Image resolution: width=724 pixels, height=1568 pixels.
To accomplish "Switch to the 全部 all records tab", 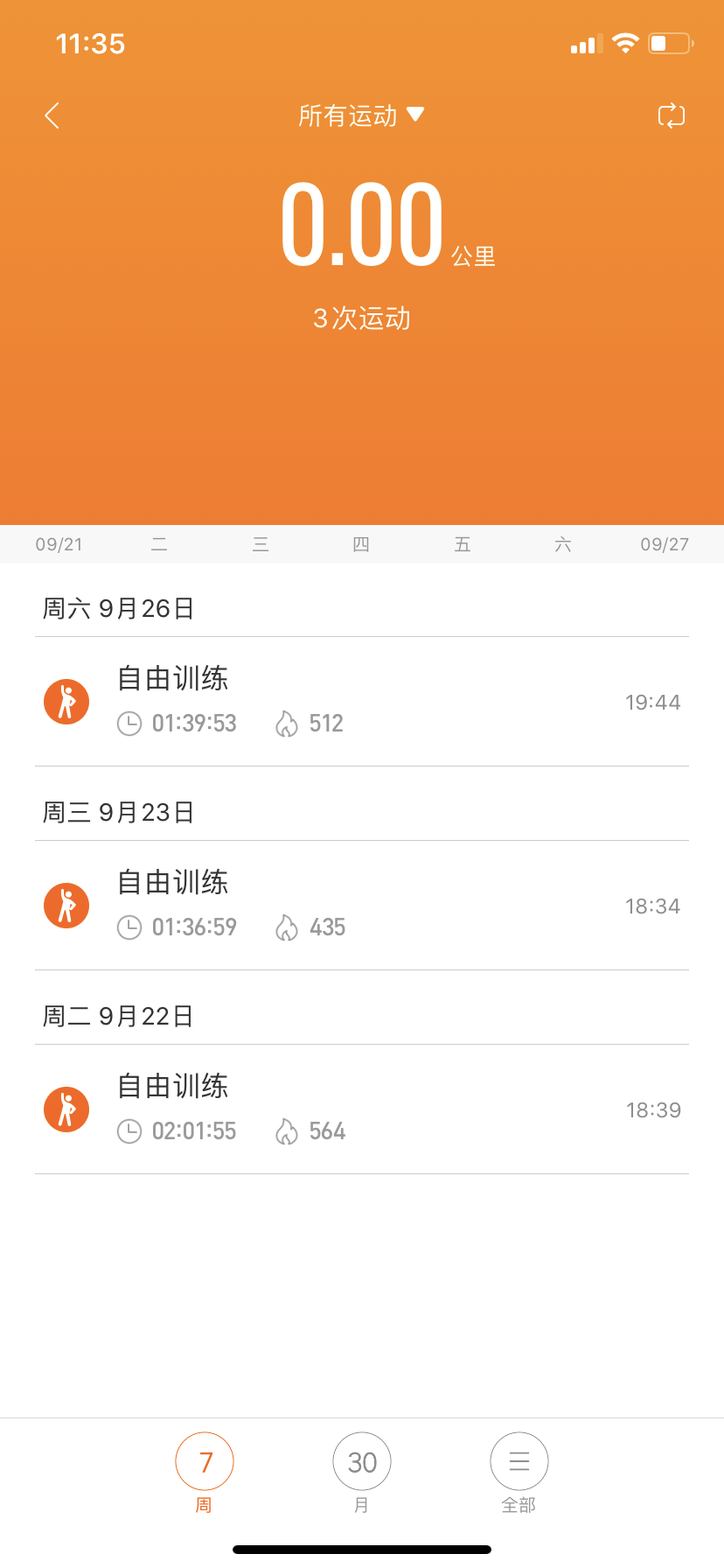I will click(x=519, y=1472).
